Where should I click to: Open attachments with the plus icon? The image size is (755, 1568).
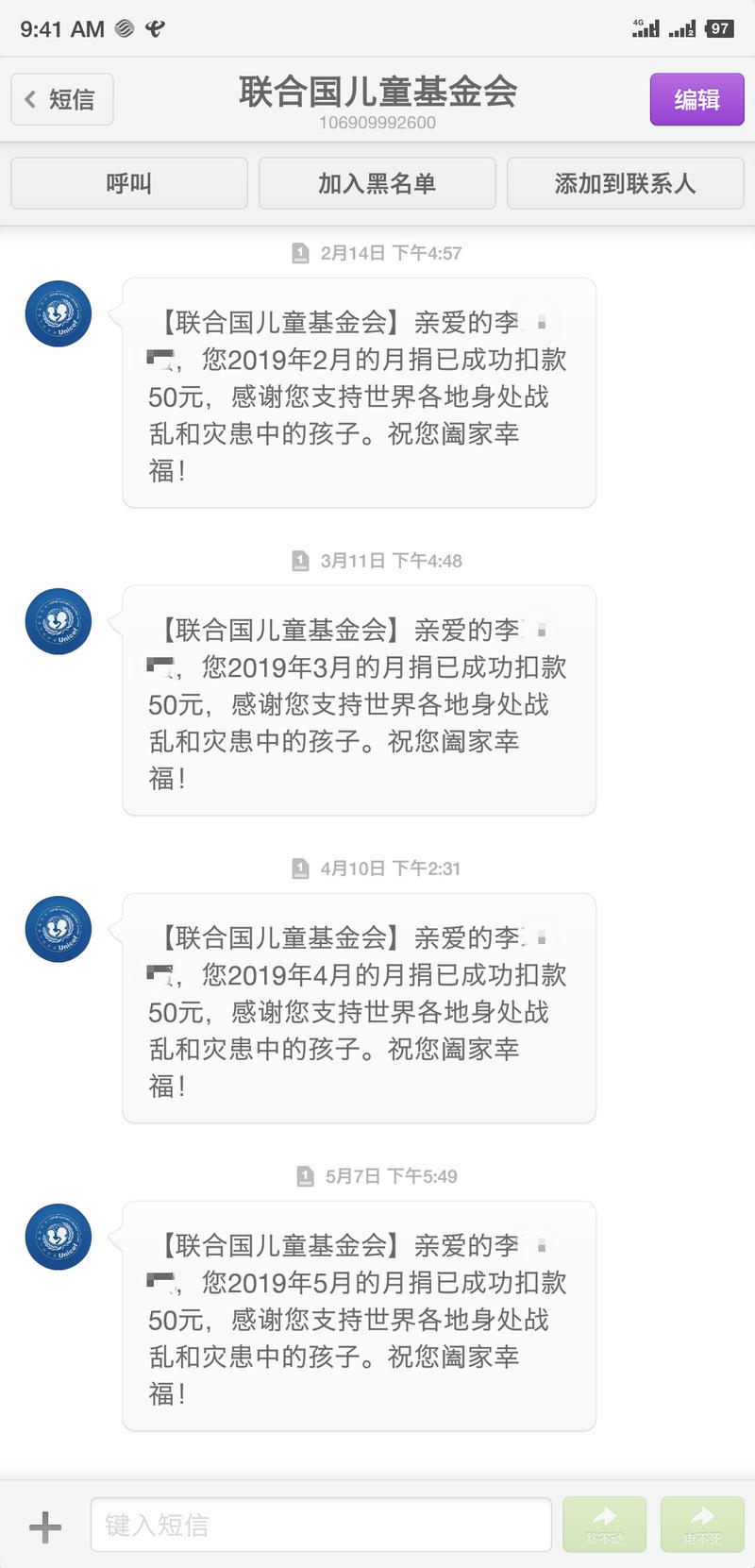click(x=43, y=1525)
